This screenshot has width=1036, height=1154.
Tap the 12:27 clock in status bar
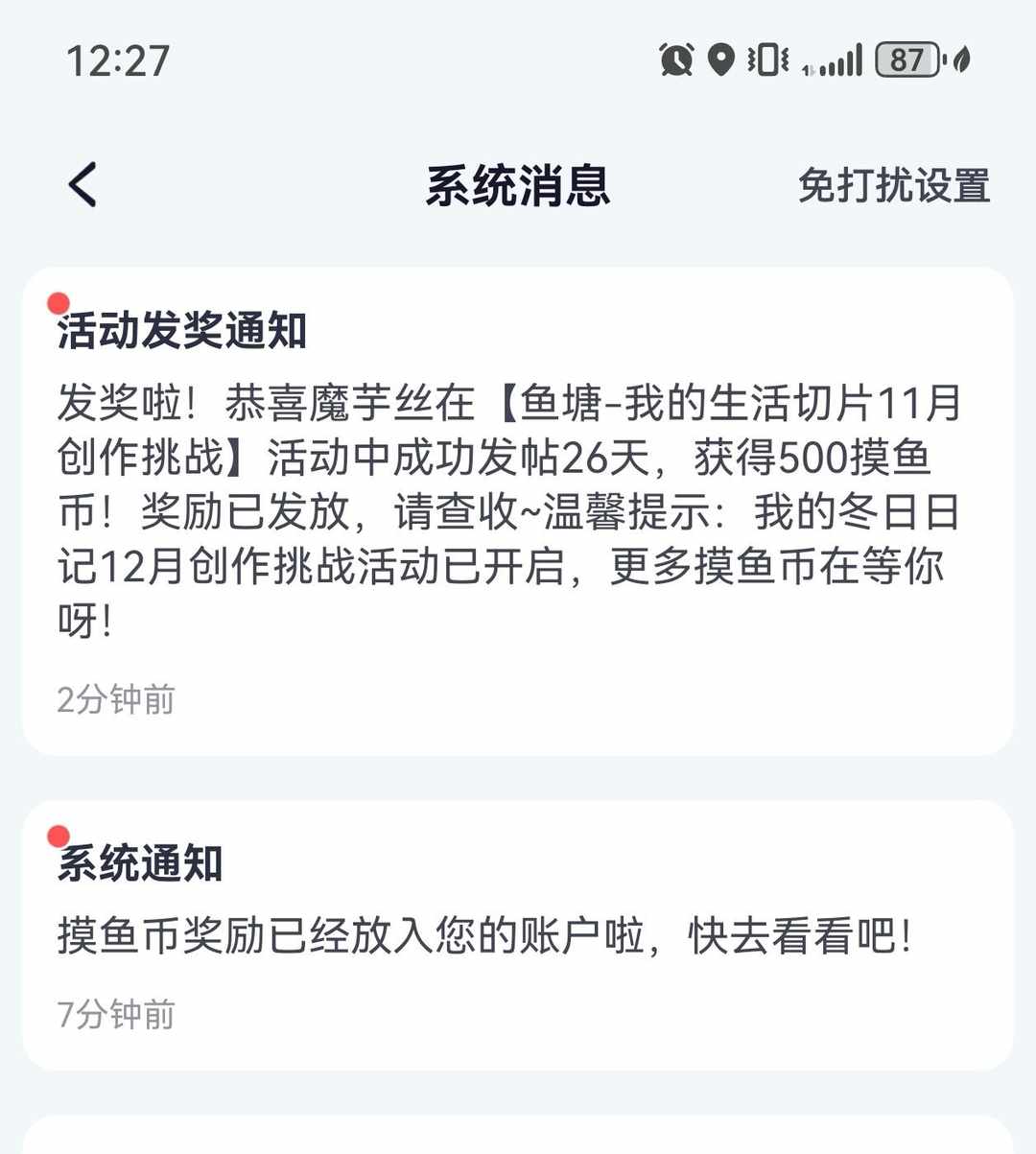coord(117,59)
